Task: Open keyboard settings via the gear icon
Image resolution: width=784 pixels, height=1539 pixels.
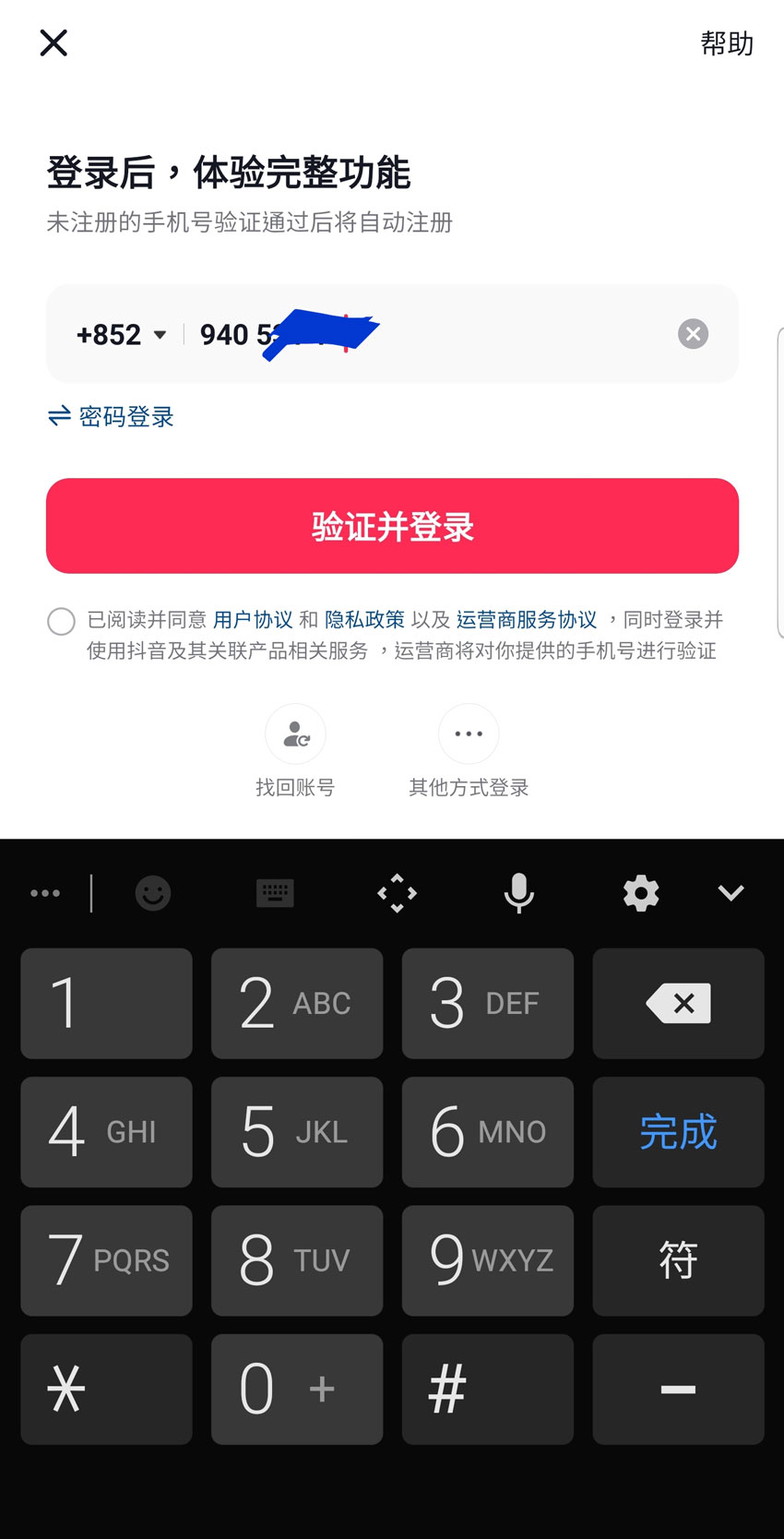Action: tap(641, 893)
